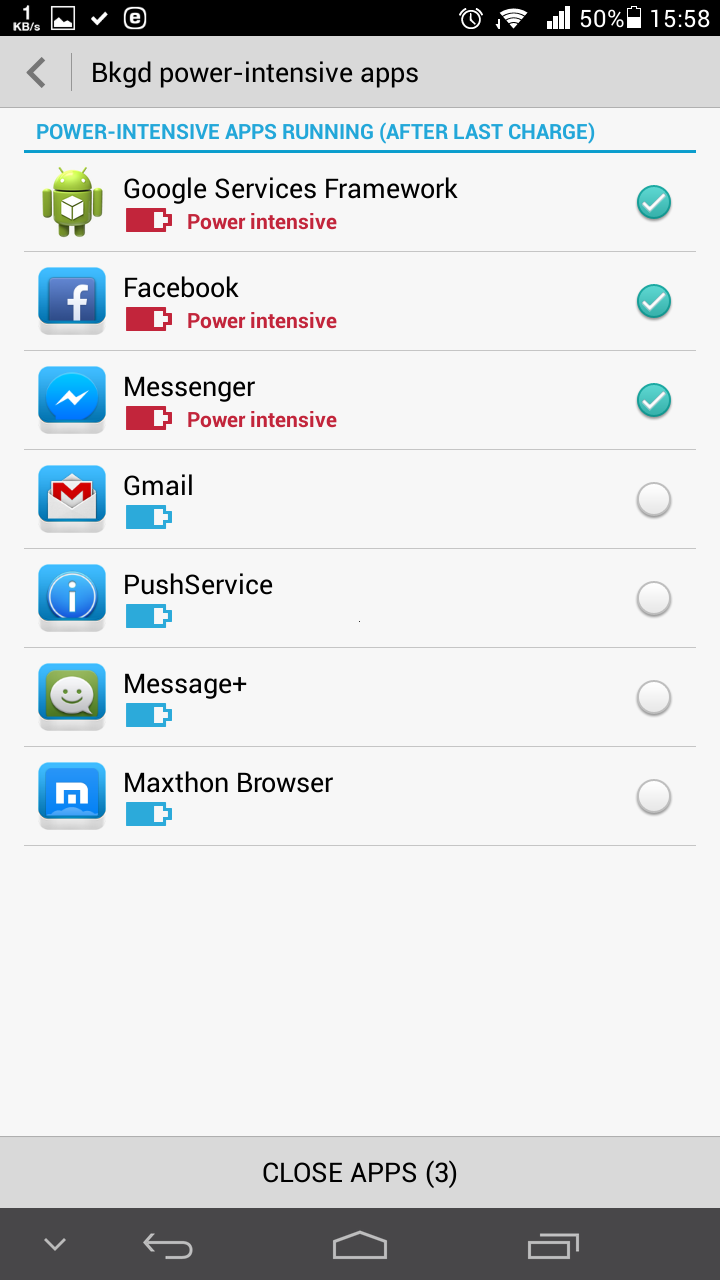This screenshot has height=1280, width=720.
Task: Select Gmail to close
Action: point(654,499)
